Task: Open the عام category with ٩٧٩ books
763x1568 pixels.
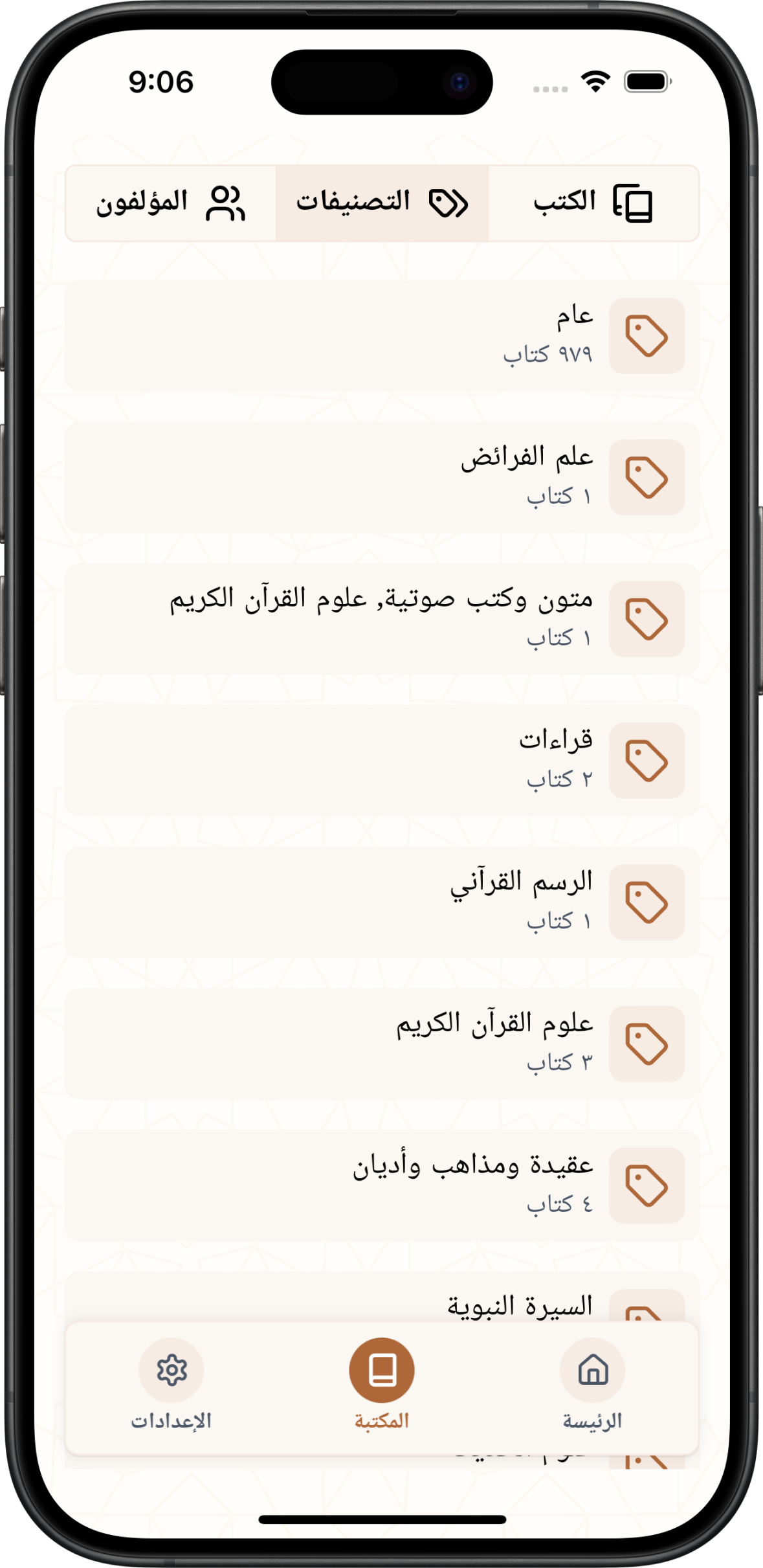Action: (382, 335)
